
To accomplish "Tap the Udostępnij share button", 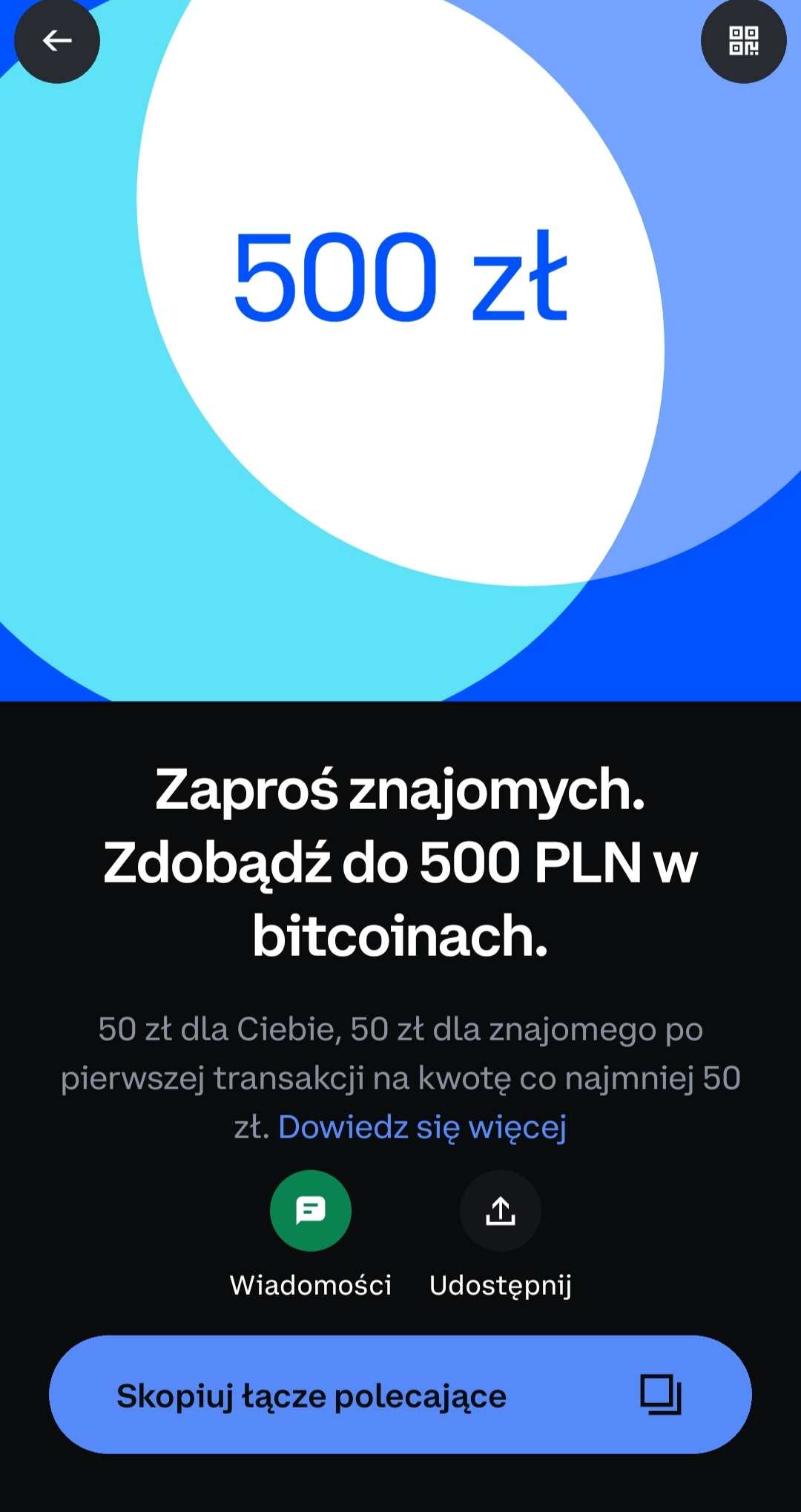I will [x=501, y=1211].
